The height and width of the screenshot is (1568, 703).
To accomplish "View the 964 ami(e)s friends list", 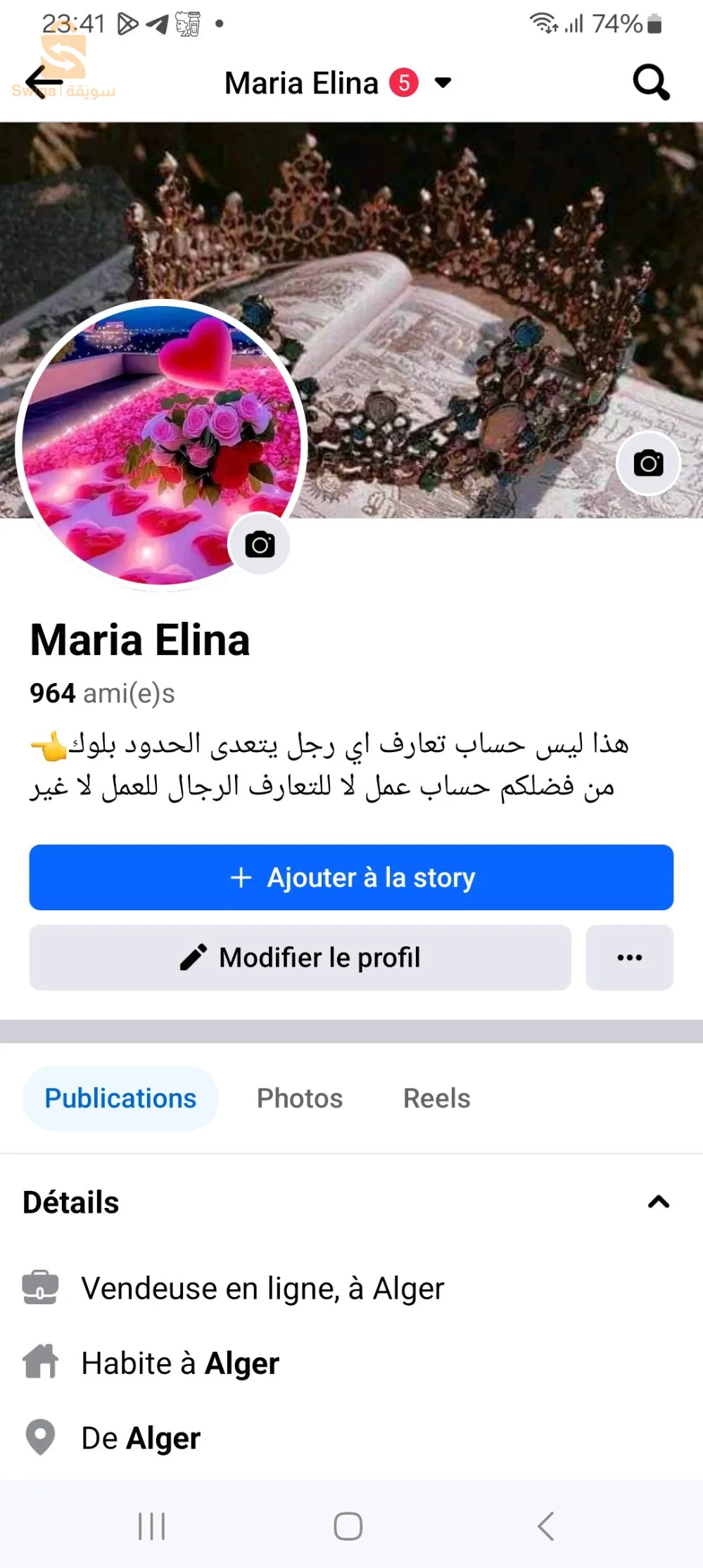I will point(102,694).
